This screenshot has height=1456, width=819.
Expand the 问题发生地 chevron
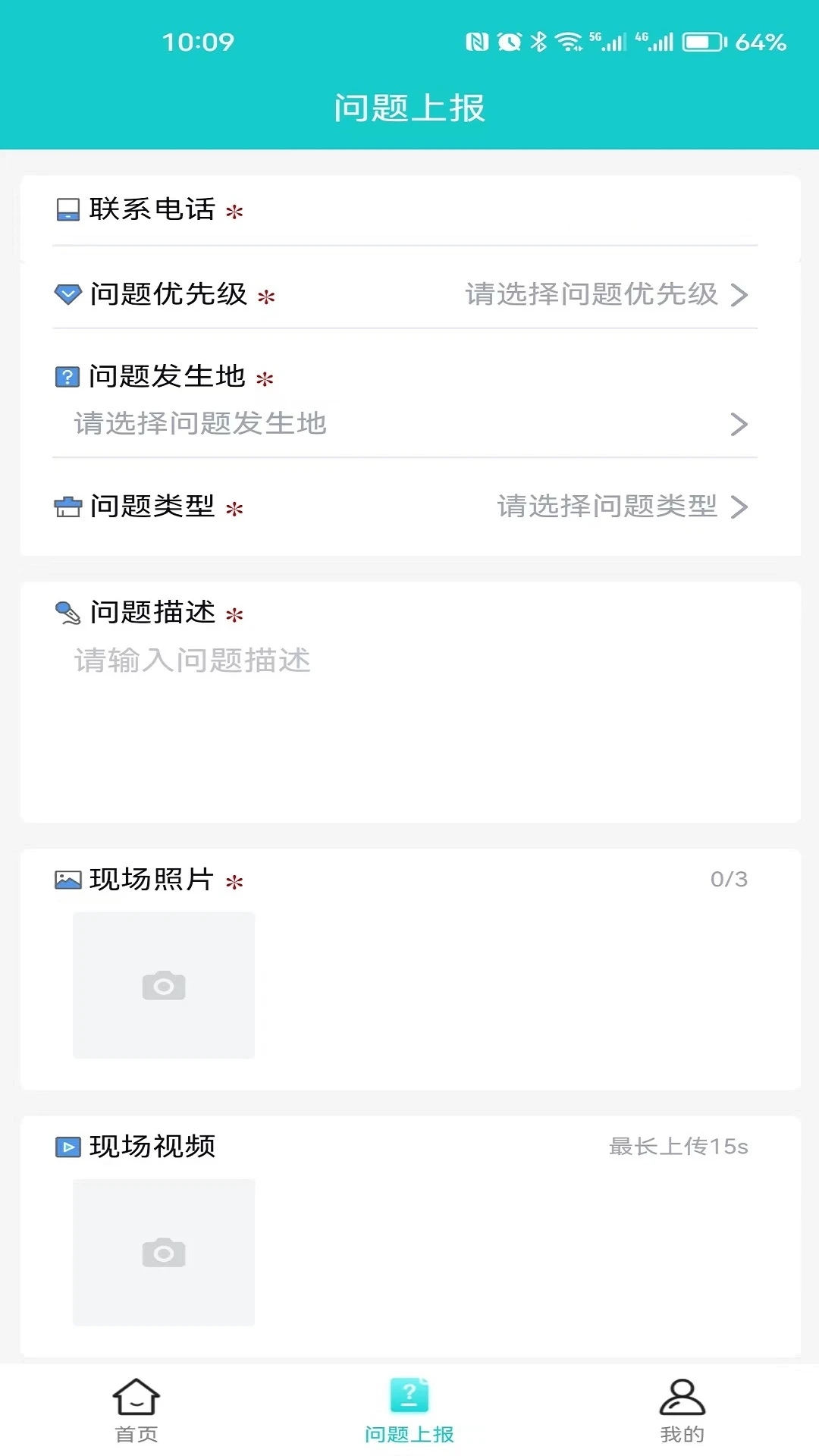pos(739,425)
